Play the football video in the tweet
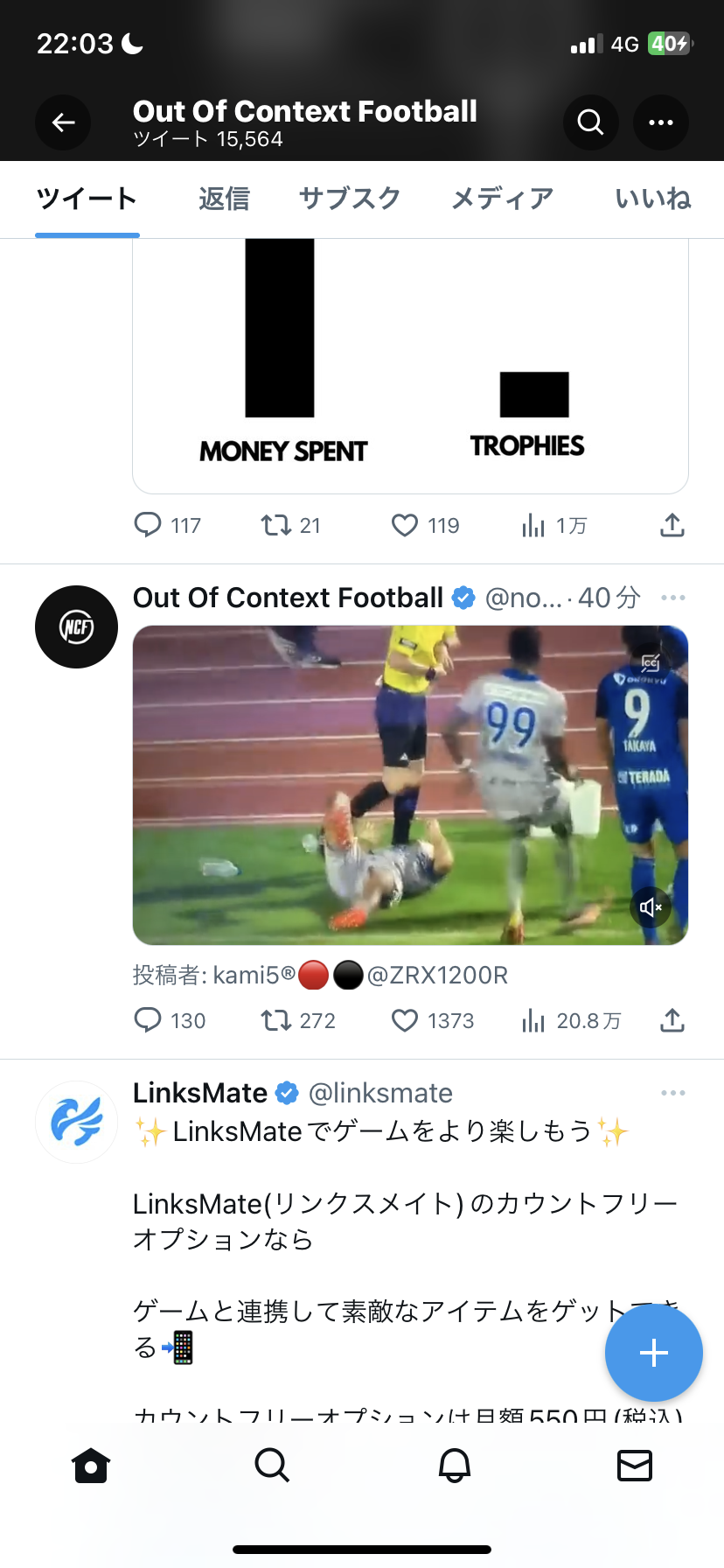Image resolution: width=724 pixels, height=1568 pixels. point(410,785)
